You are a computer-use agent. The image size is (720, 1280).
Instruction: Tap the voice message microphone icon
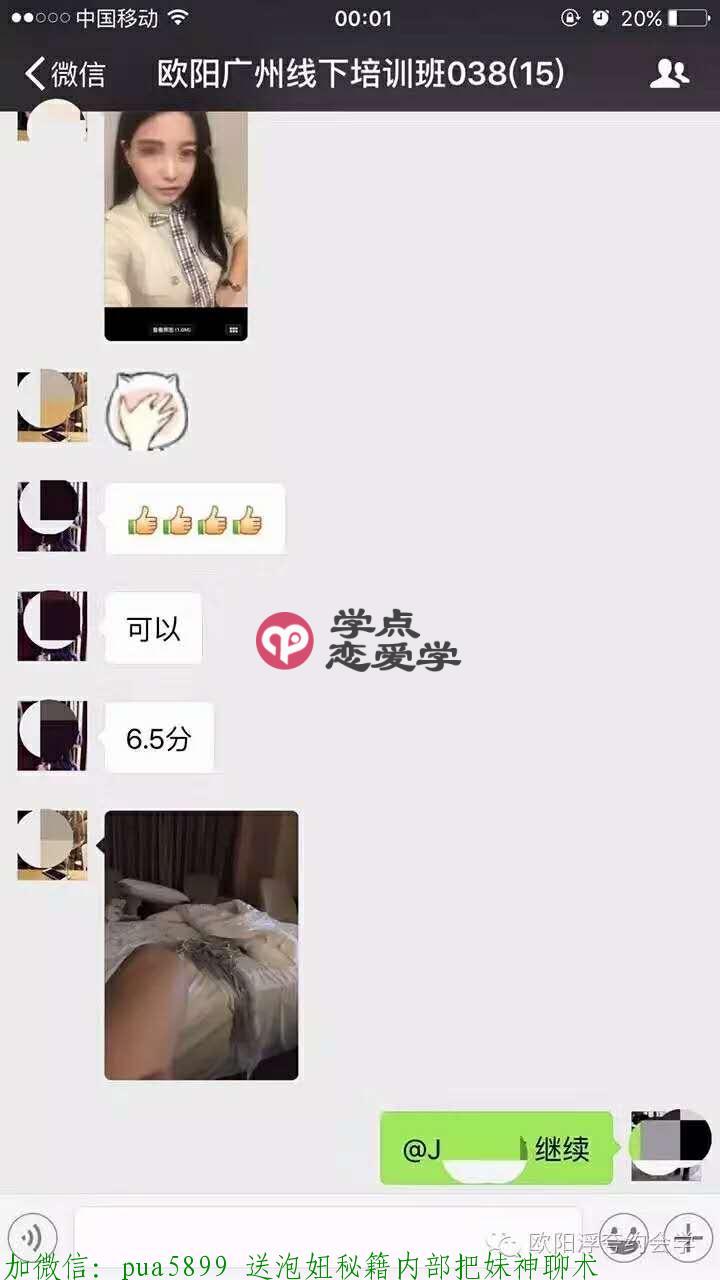click(33, 1237)
